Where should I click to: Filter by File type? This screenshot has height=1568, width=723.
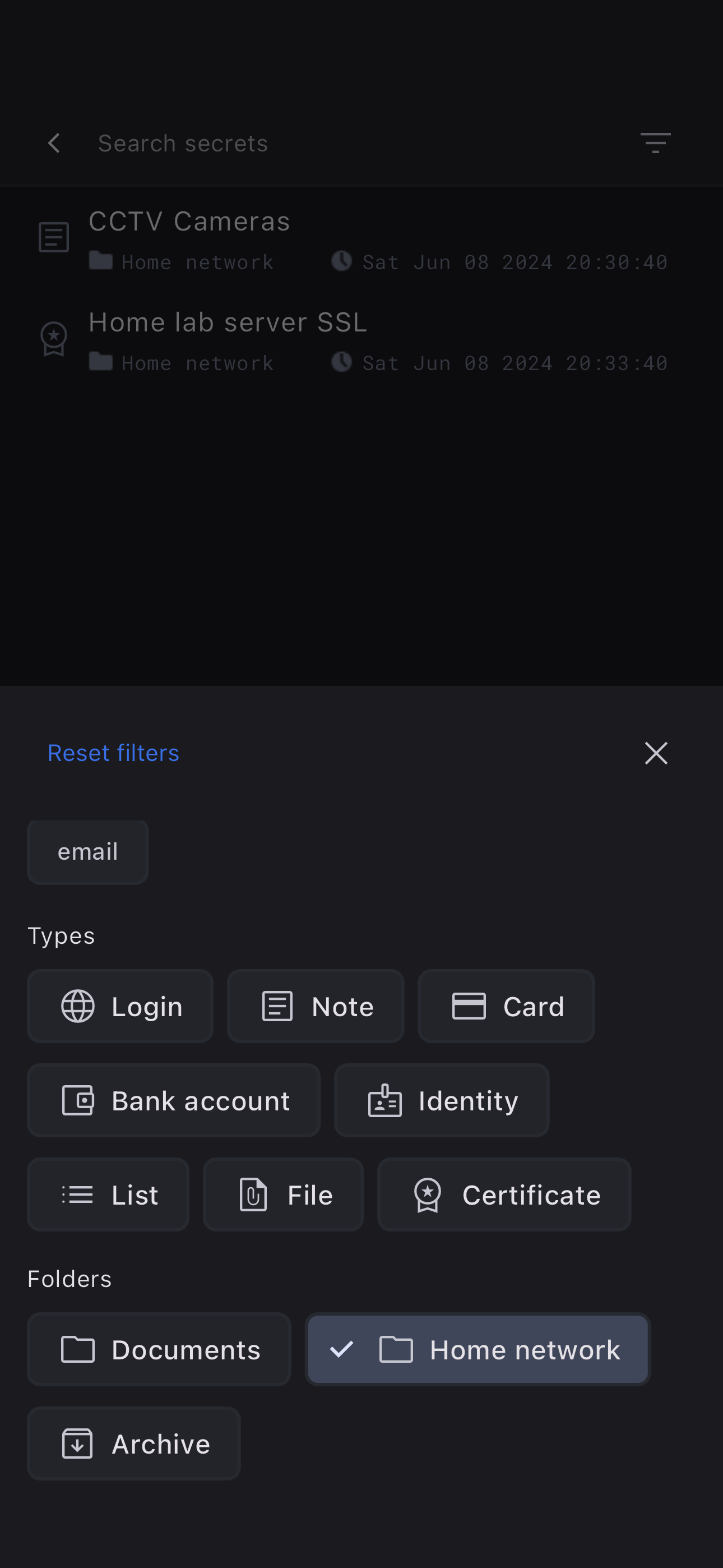[x=284, y=1195]
